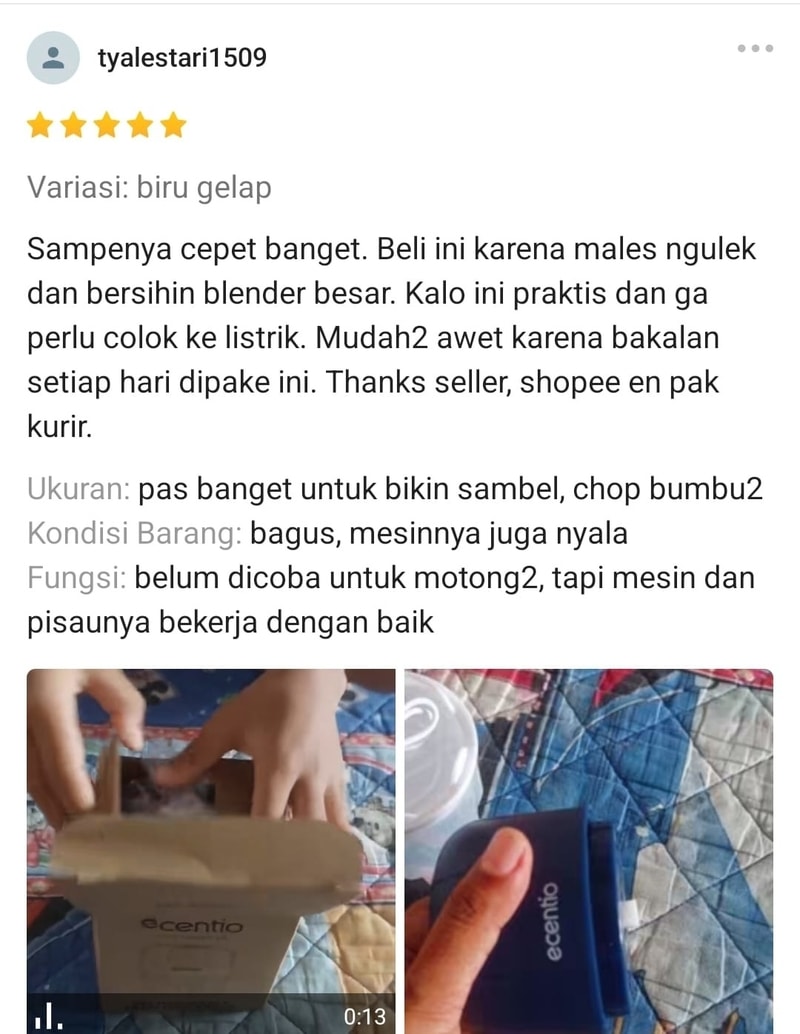The image size is (800, 1034).
Task: Open the blue ecentio chopper photo
Action: 588,850
